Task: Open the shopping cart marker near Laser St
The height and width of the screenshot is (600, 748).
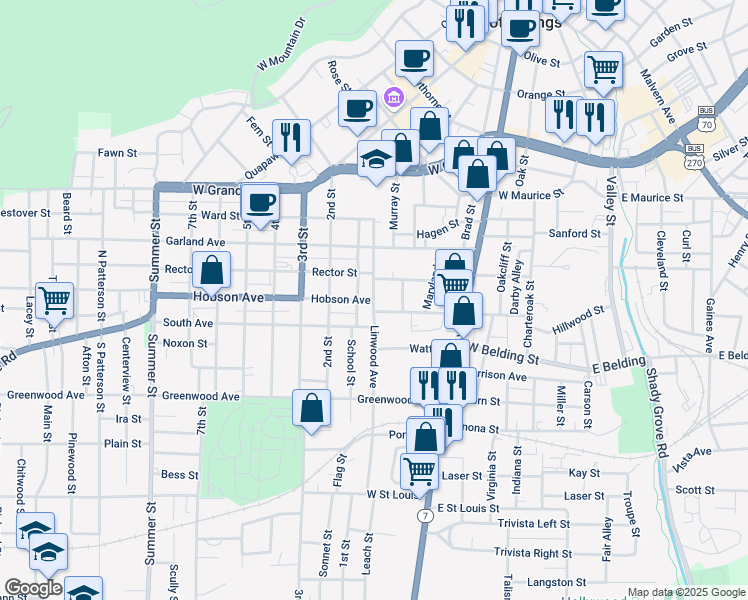Action: (x=419, y=473)
